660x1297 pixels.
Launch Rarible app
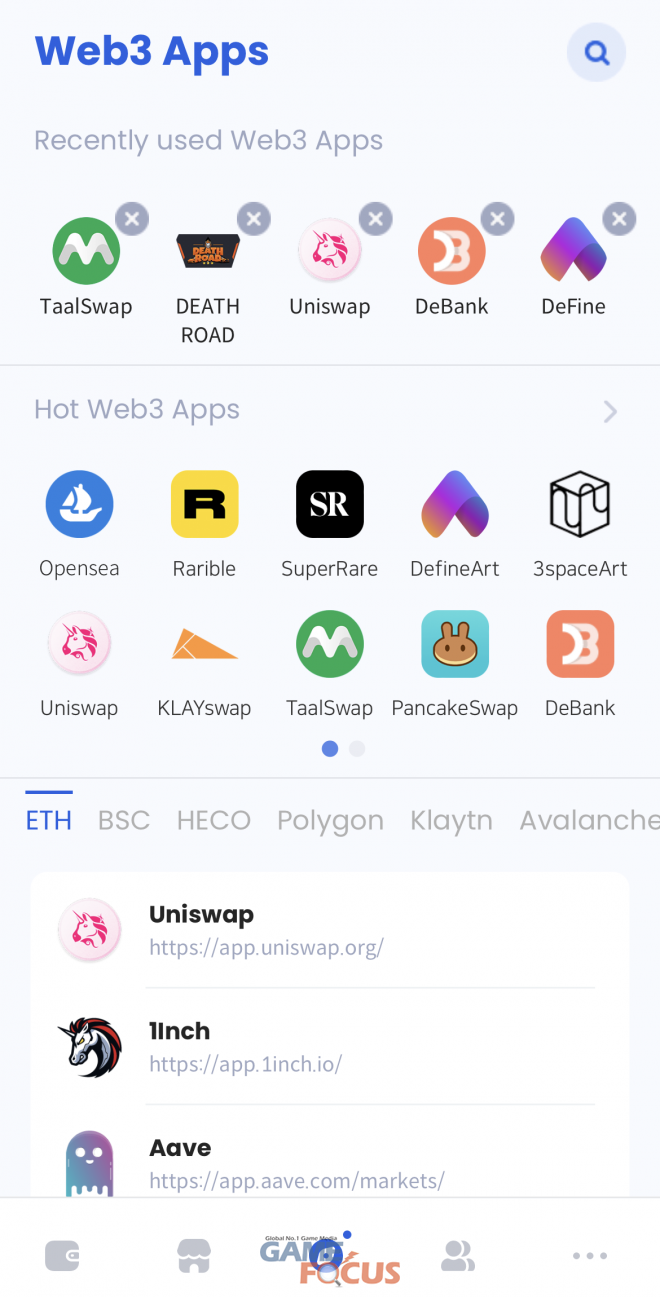[x=204, y=504]
